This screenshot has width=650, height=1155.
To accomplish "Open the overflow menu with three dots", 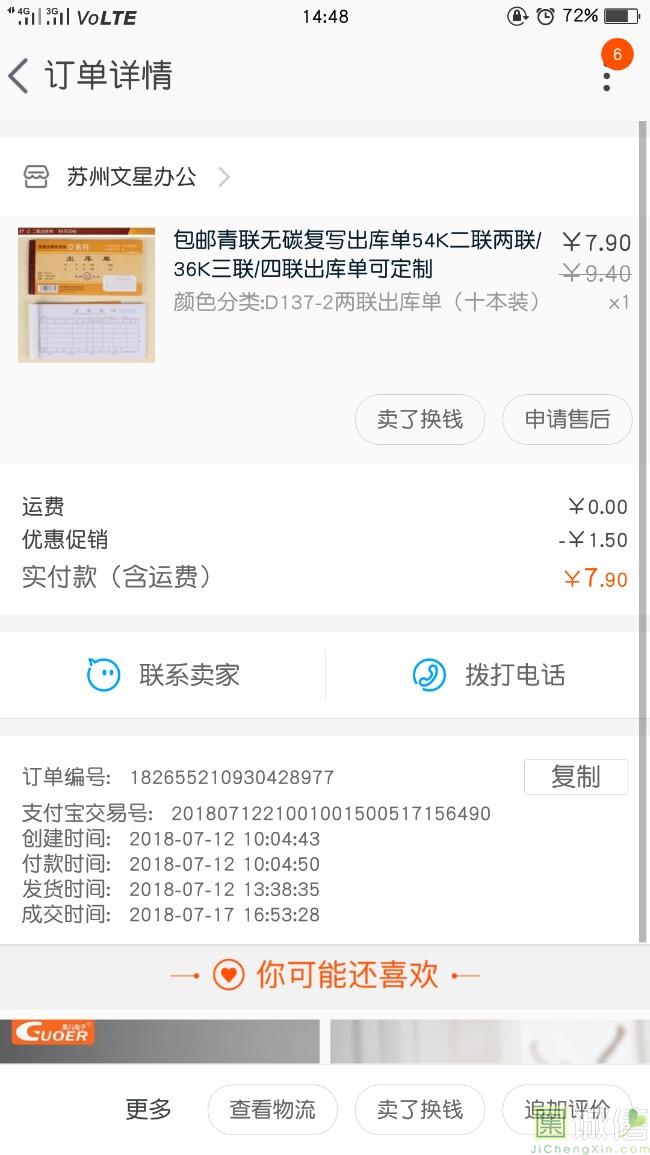I will click(606, 74).
